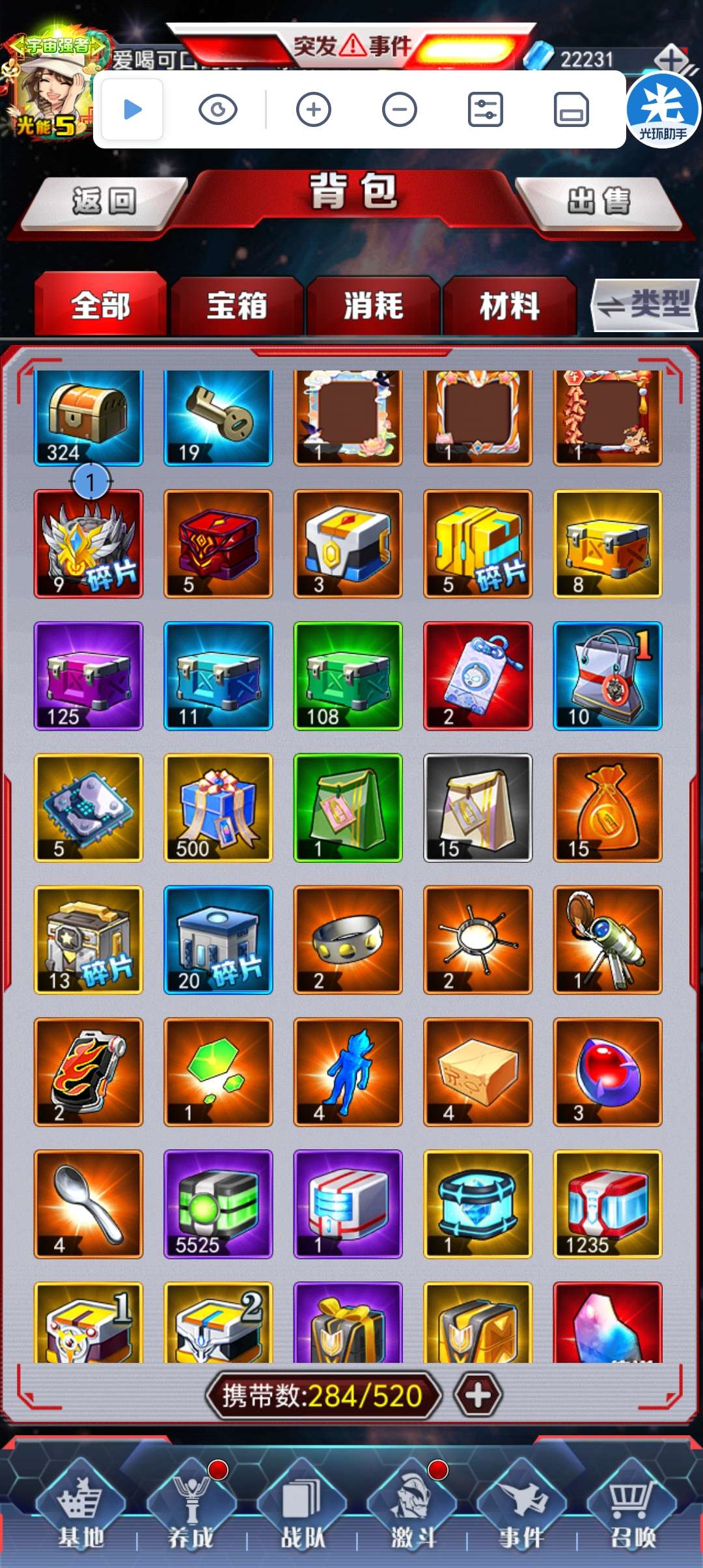The height and width of the screenshot is (1568, 703).
Task: Open the 召唤 summon tab
Action: pos(631,1512)
